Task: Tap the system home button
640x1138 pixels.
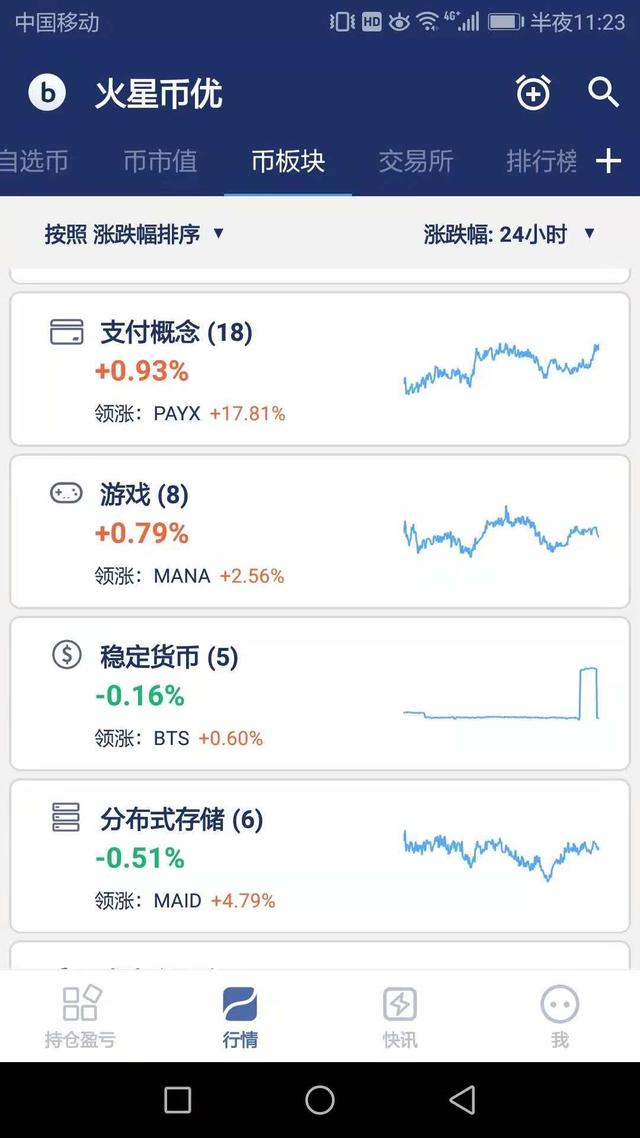Action: tap(320, 1100)
